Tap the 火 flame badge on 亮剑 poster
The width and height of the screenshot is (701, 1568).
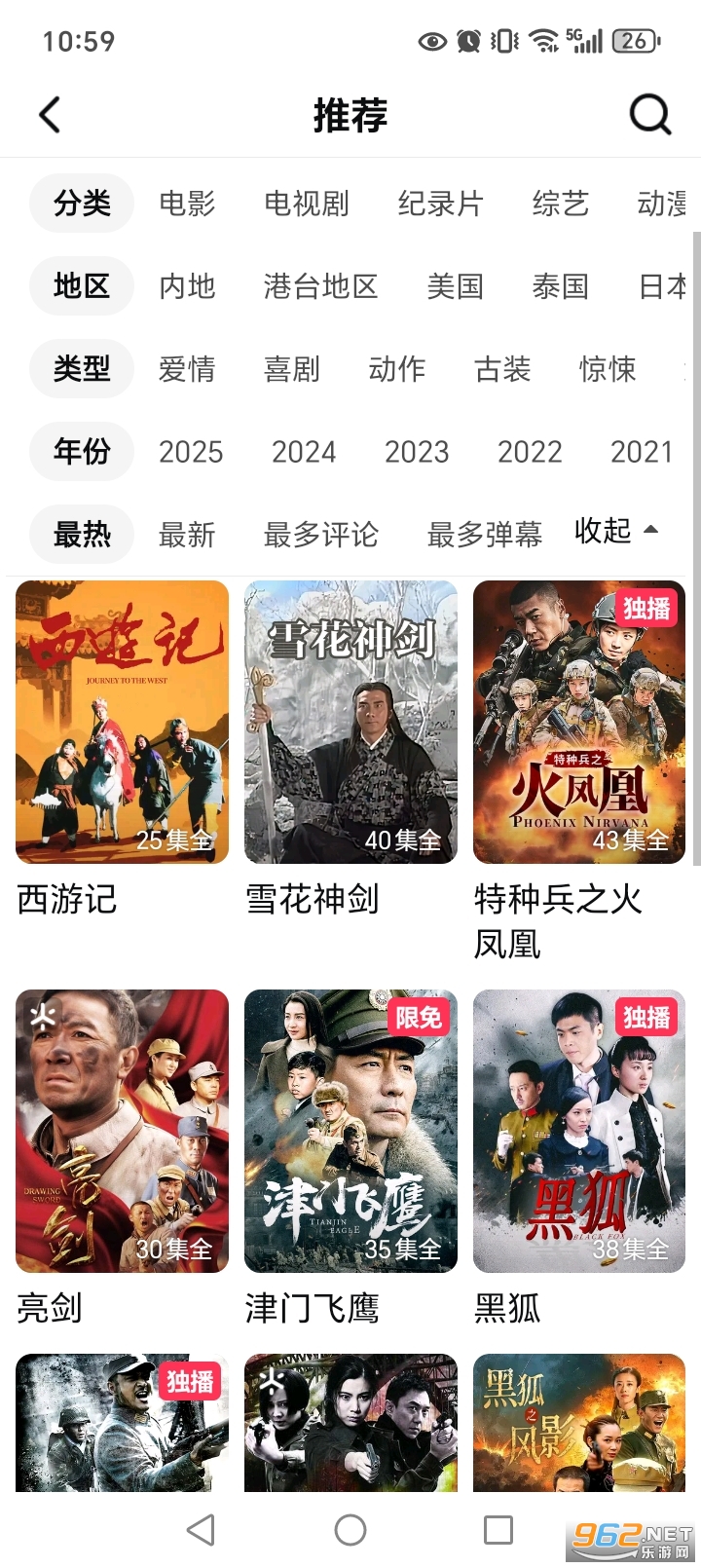click(x=43, y=1016)
